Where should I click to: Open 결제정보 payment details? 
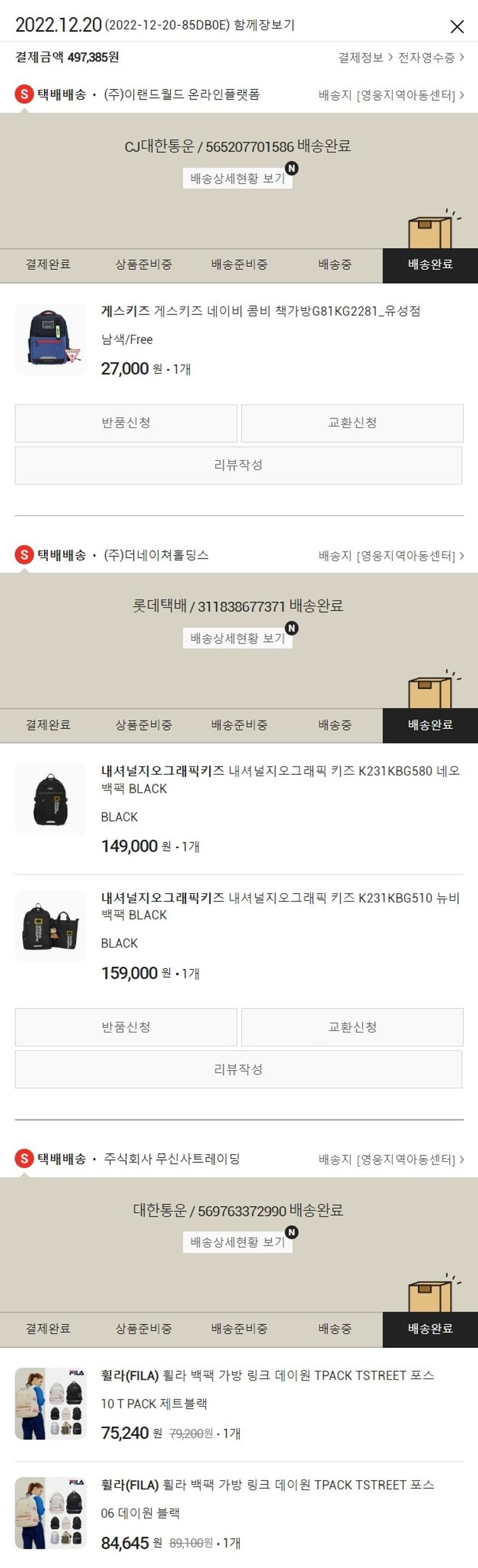point(365,58)
